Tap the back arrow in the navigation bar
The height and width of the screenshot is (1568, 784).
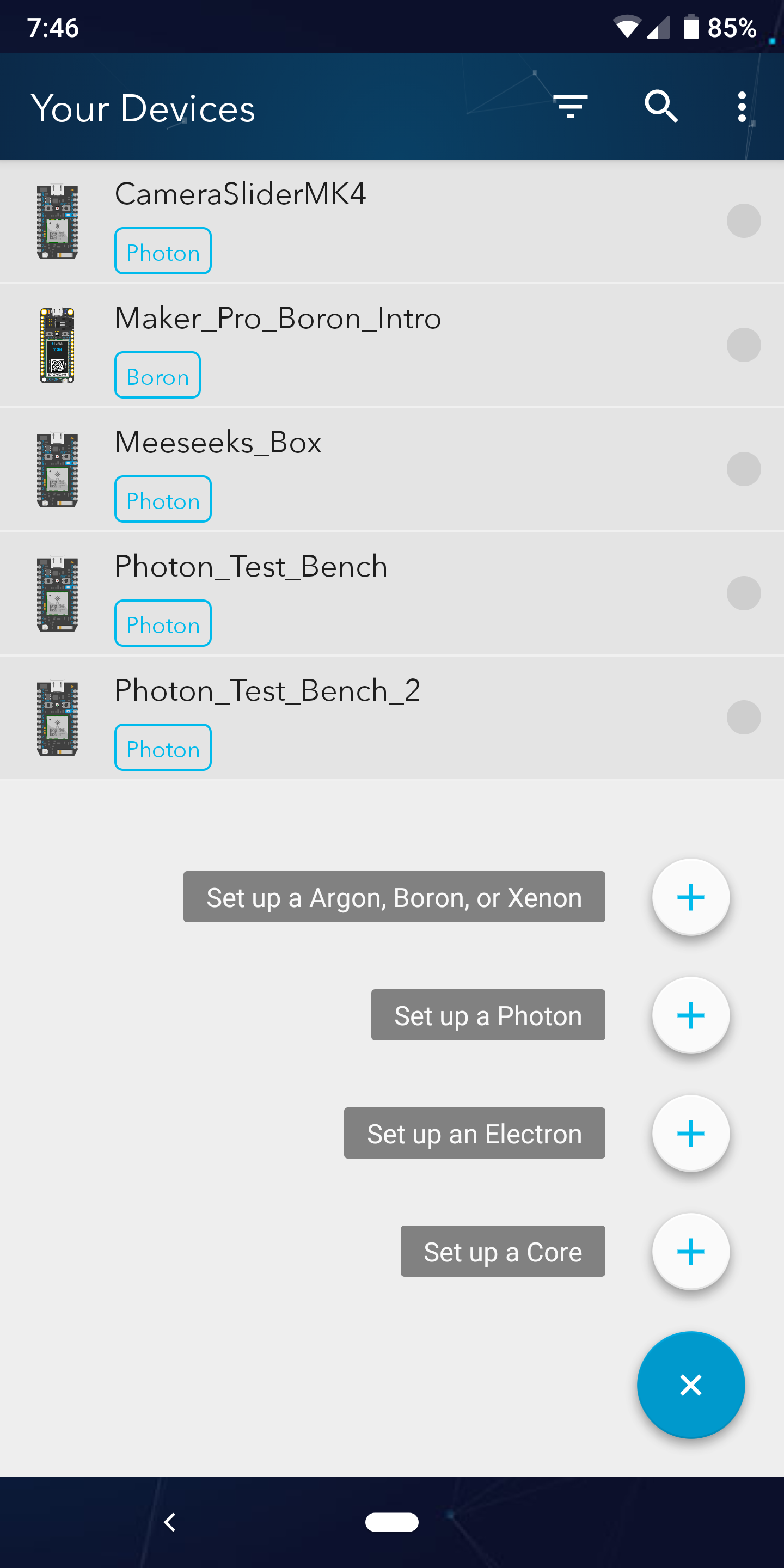[x=170, y=1523]
